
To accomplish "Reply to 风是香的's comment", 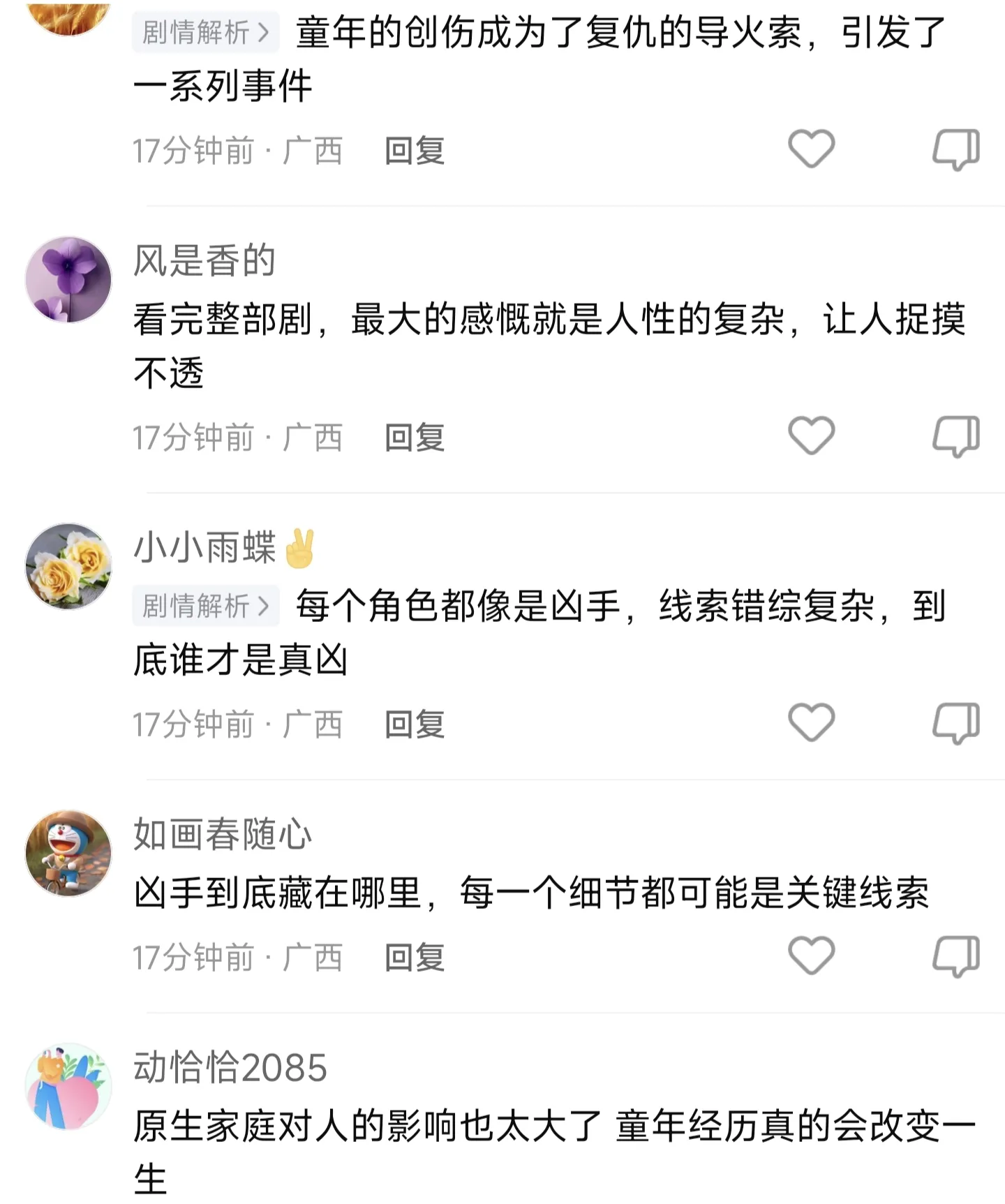I will point(415,438).
